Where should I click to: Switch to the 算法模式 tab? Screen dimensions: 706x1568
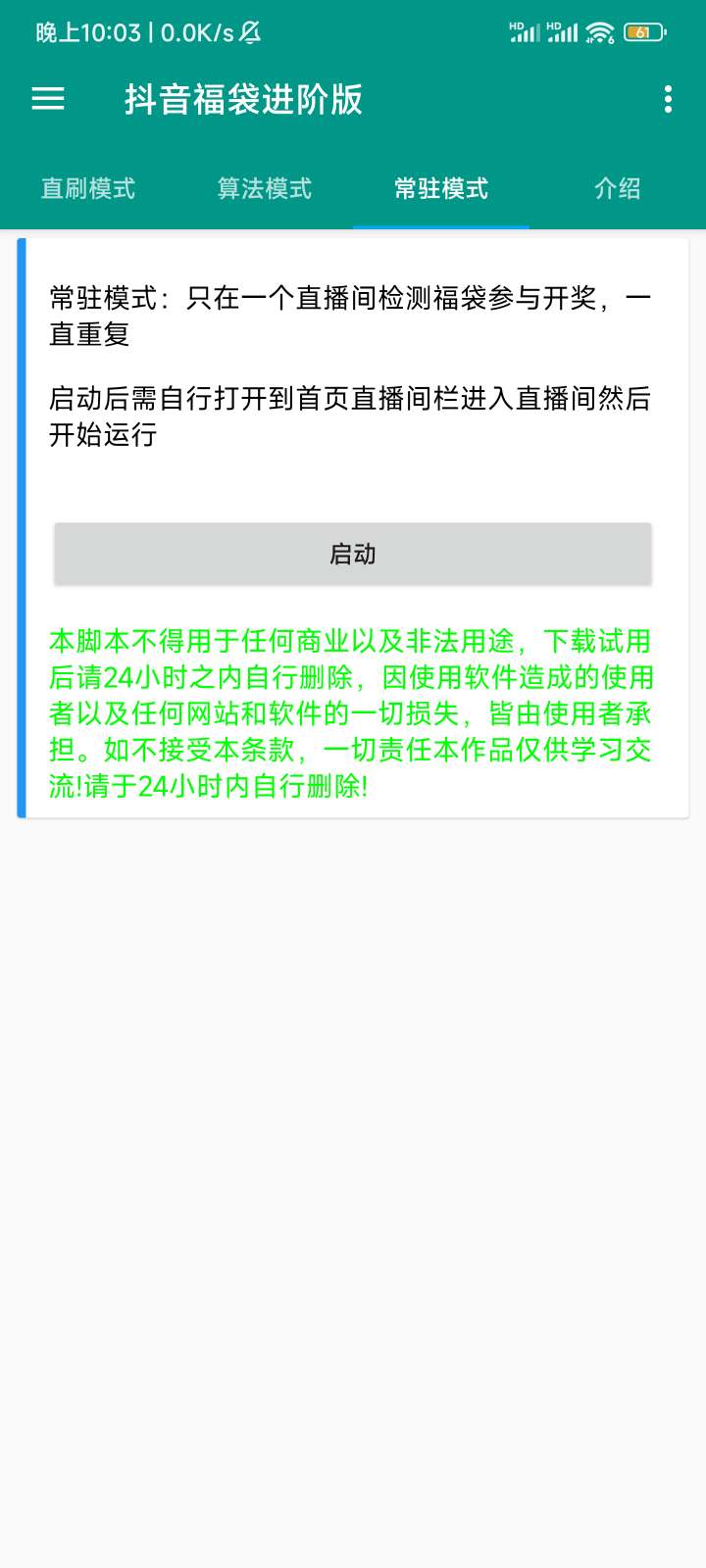pos(264,188)
